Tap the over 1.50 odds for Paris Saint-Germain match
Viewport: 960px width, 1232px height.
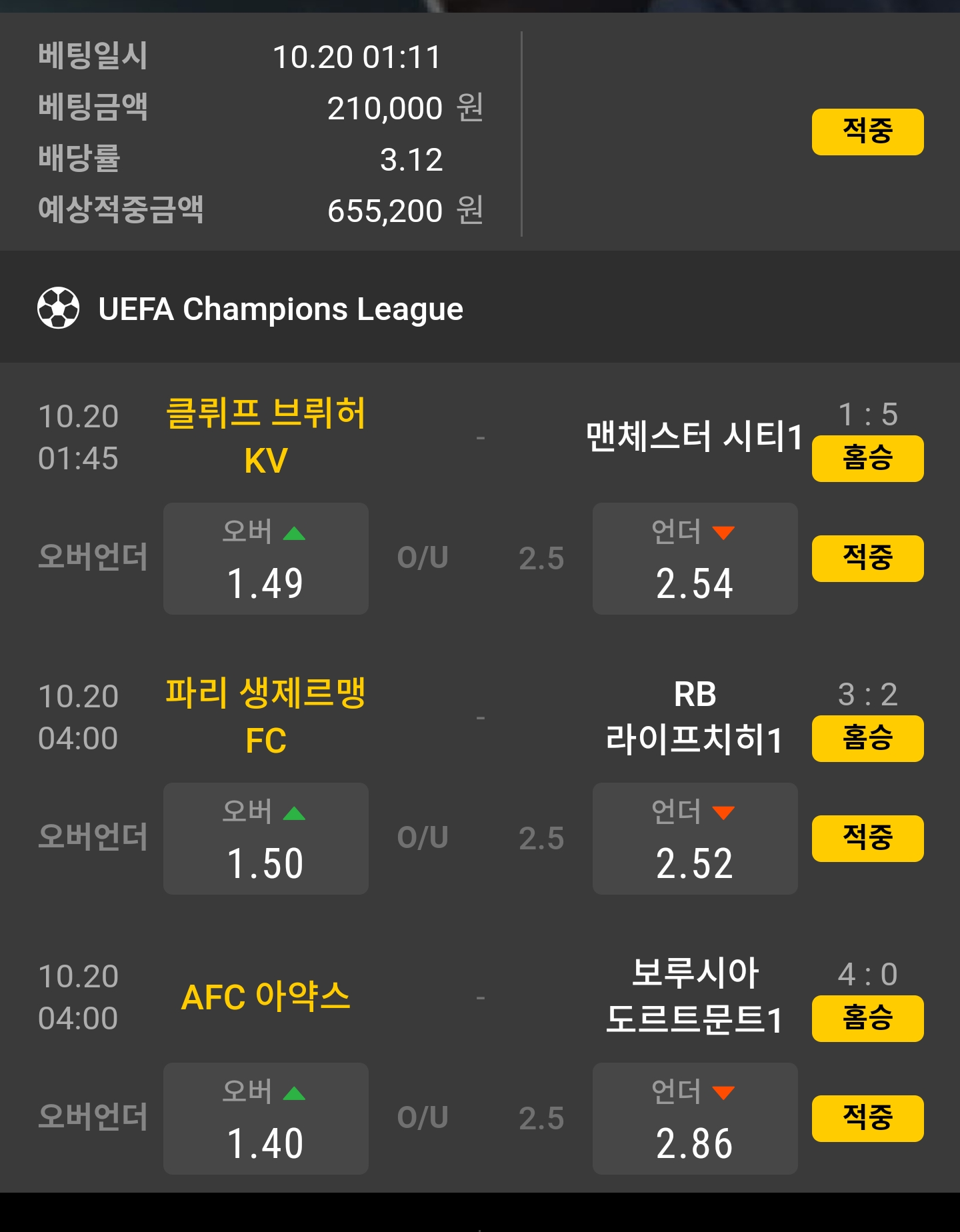point(265,839)
